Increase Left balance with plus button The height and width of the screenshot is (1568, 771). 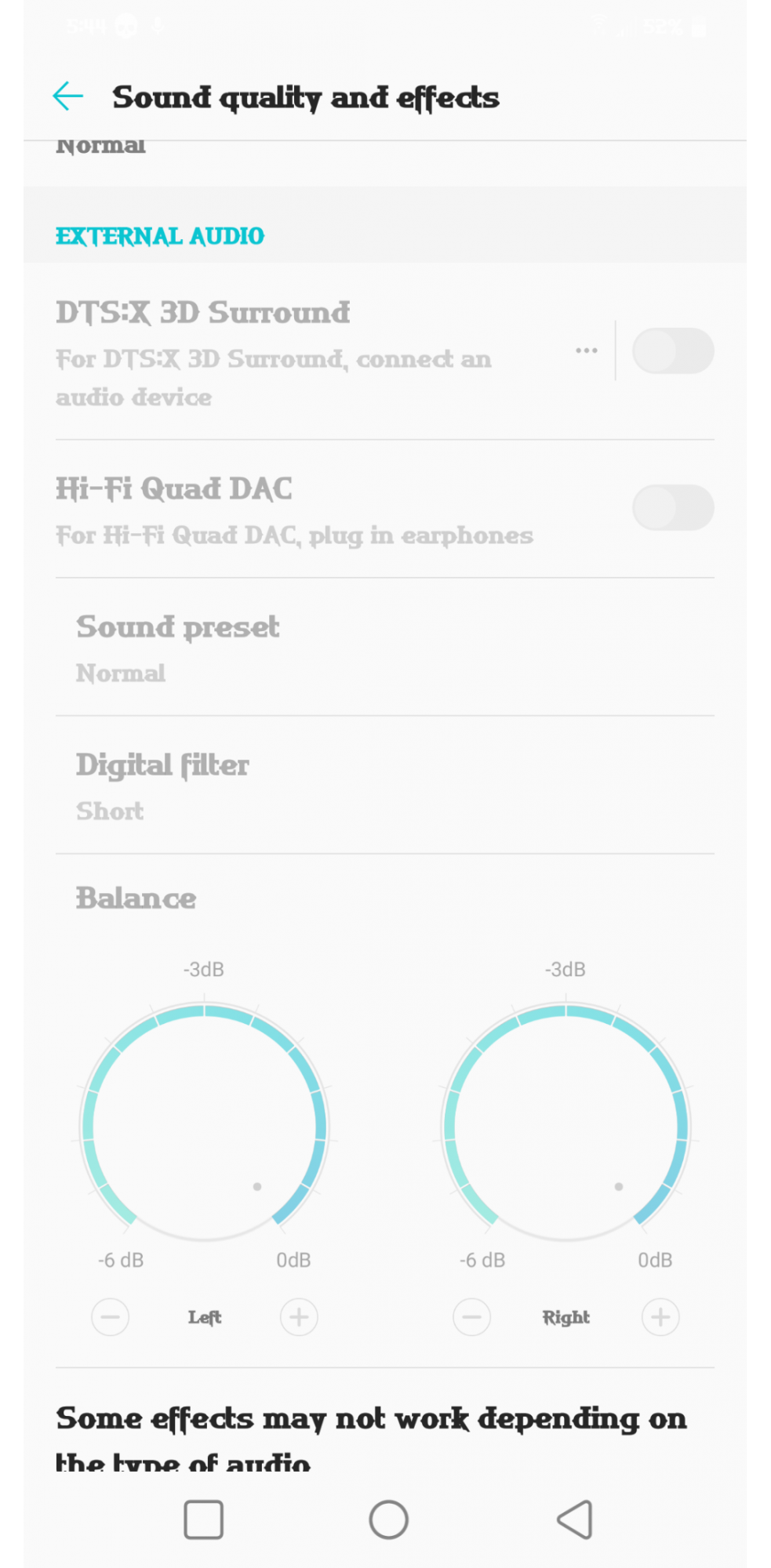tap(299, 1317)
